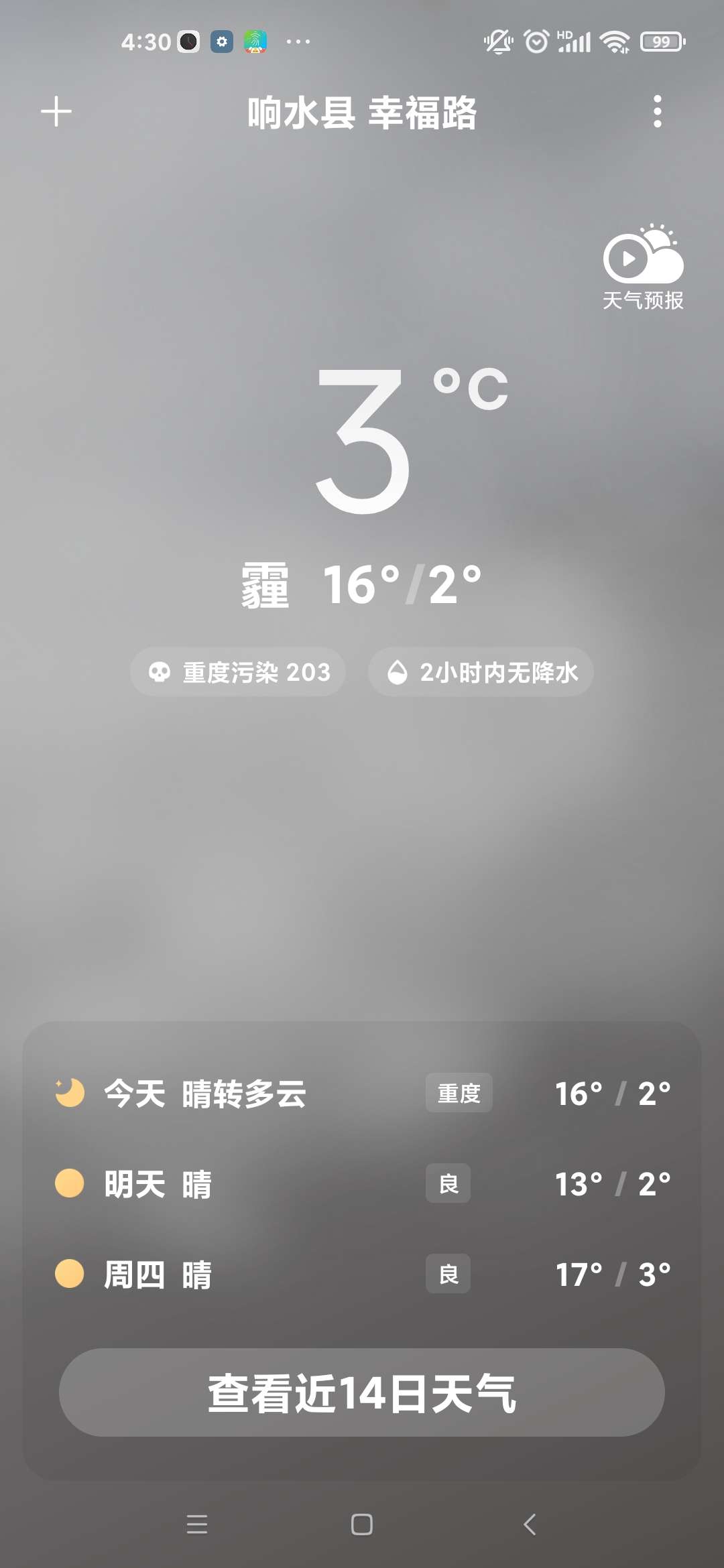Image resolution: width=724 pixels, height=1568 pixels.
Task: Go back using the system back button
Action: coord(530,1524)
